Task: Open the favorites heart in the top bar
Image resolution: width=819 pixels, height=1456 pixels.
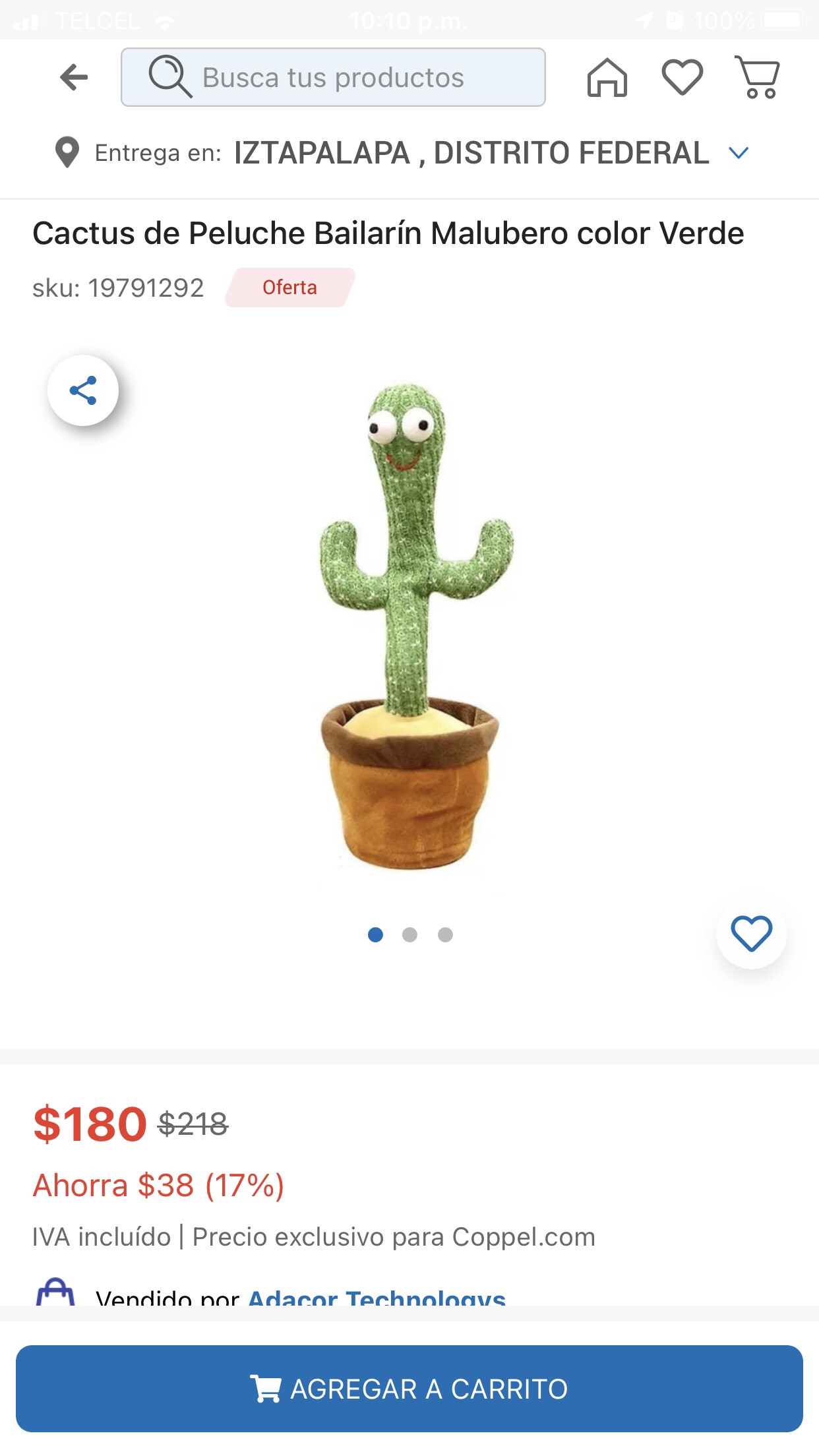Action: point(682,77)
